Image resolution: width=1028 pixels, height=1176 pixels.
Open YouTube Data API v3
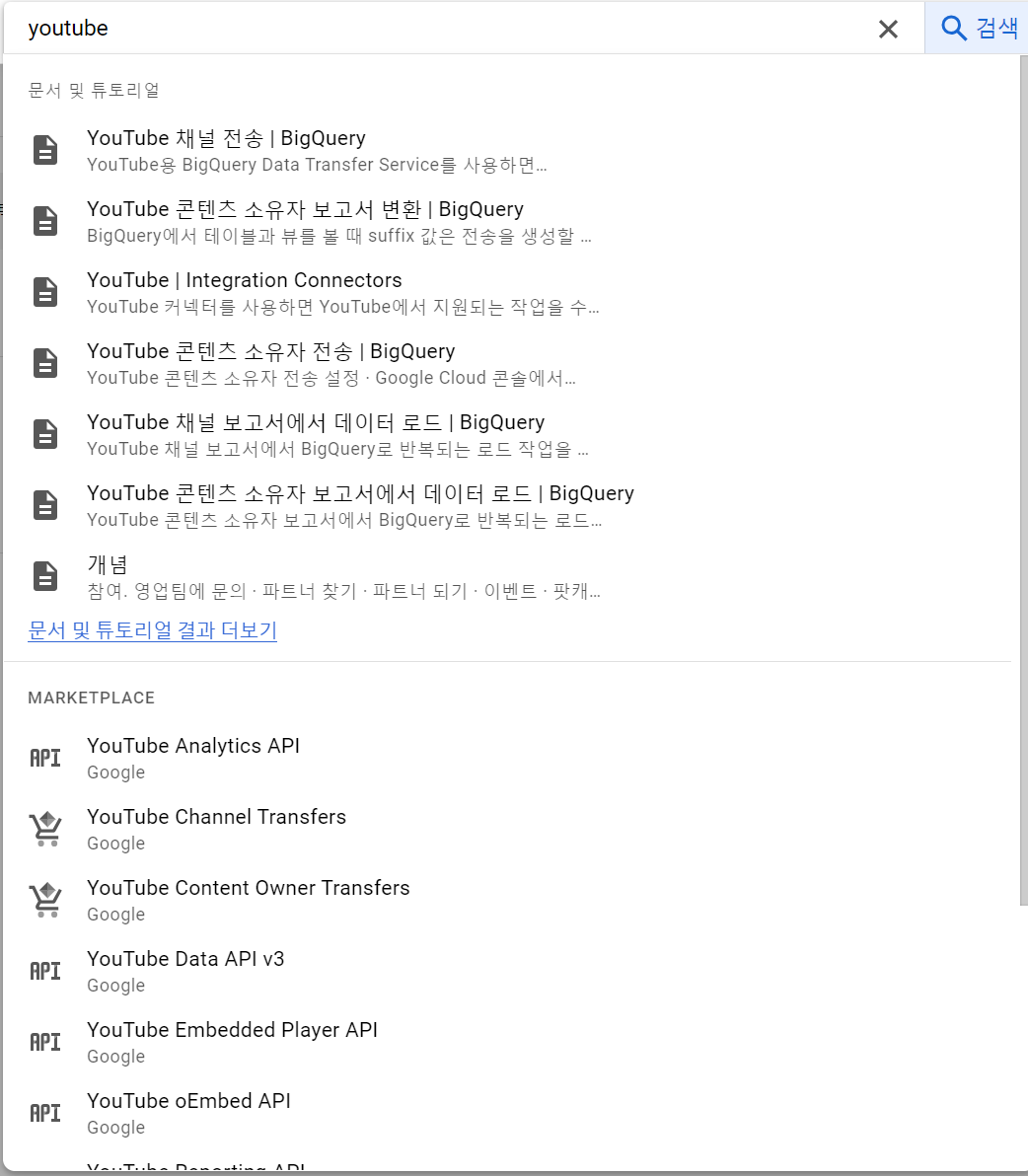click(185, 960)
